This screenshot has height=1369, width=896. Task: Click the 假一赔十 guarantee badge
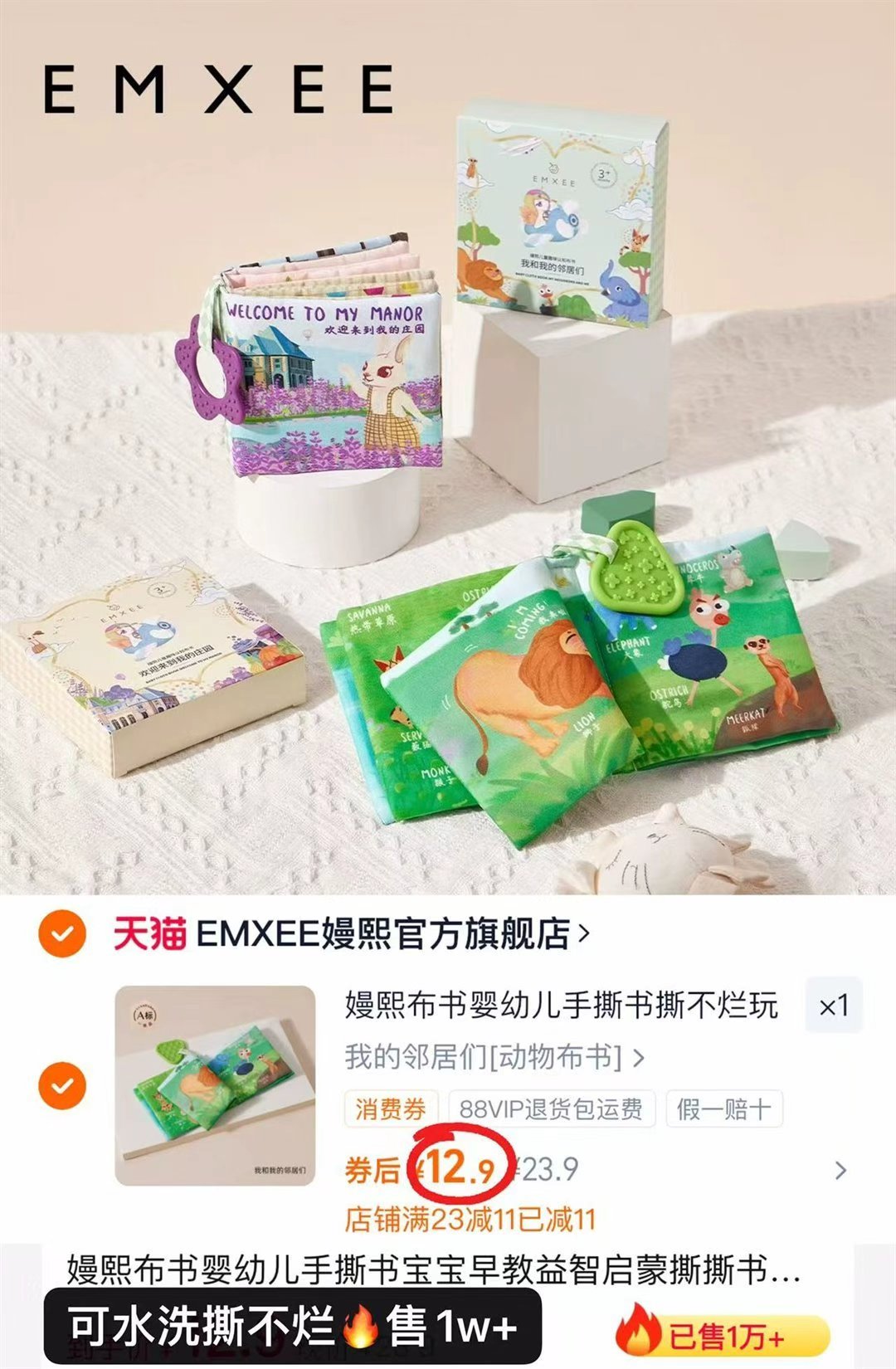pyautogui.click(x=725, y=1106)
